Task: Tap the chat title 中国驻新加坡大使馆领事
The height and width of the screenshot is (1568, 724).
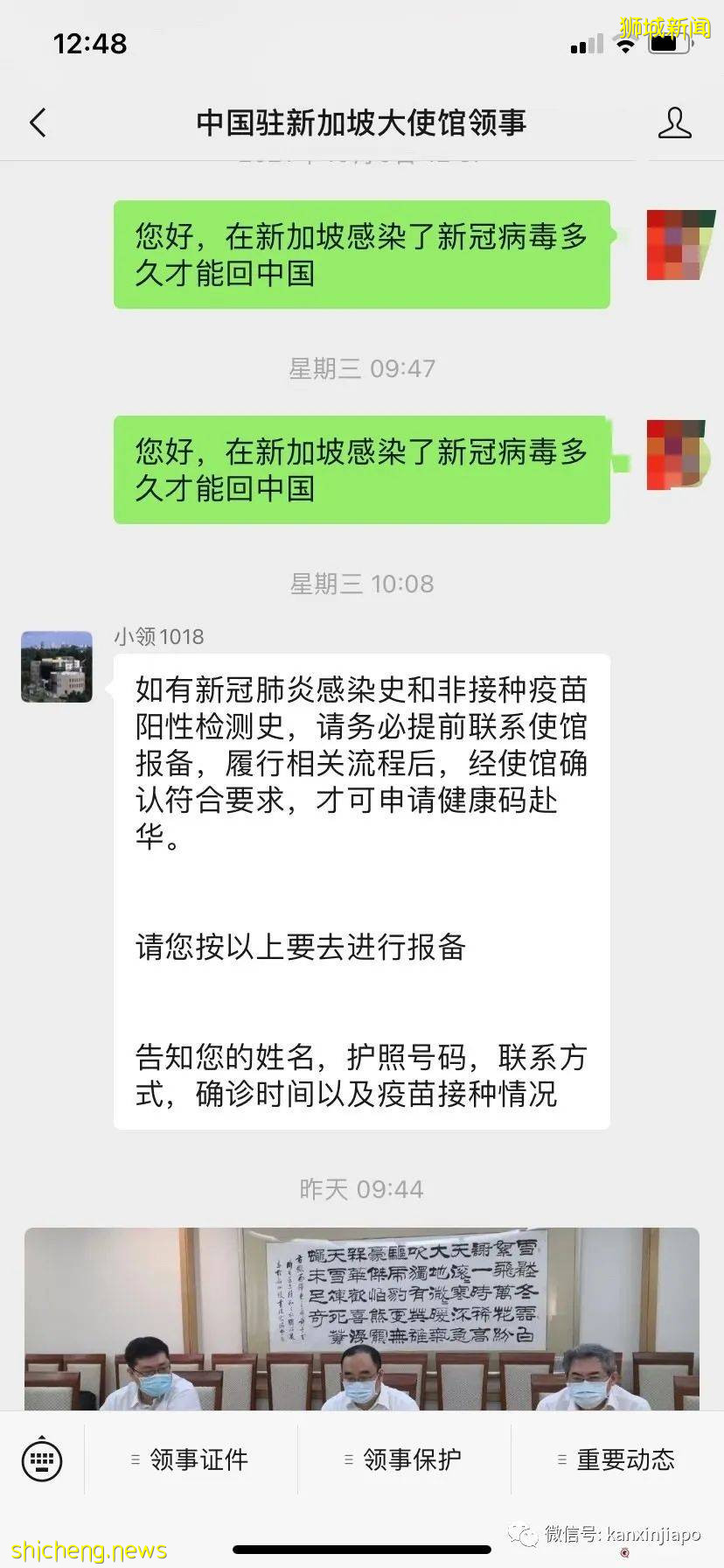Action: point(362,122)
